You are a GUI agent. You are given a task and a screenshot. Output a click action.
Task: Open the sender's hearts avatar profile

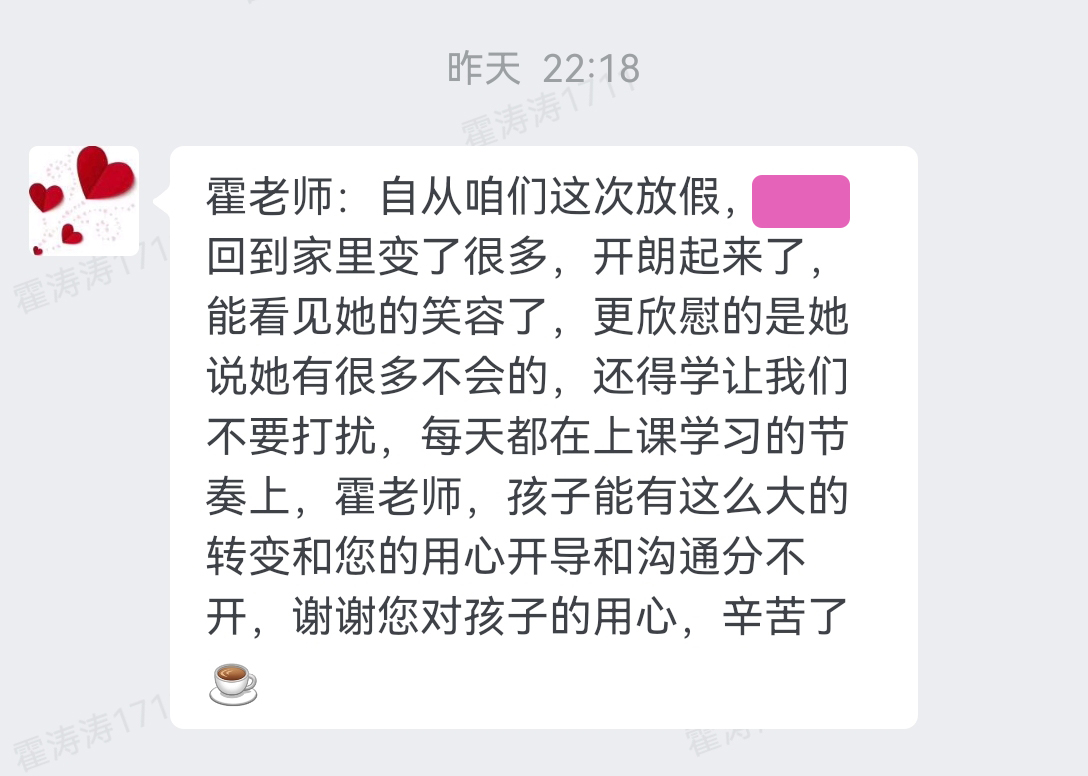[x=84, y=201]
